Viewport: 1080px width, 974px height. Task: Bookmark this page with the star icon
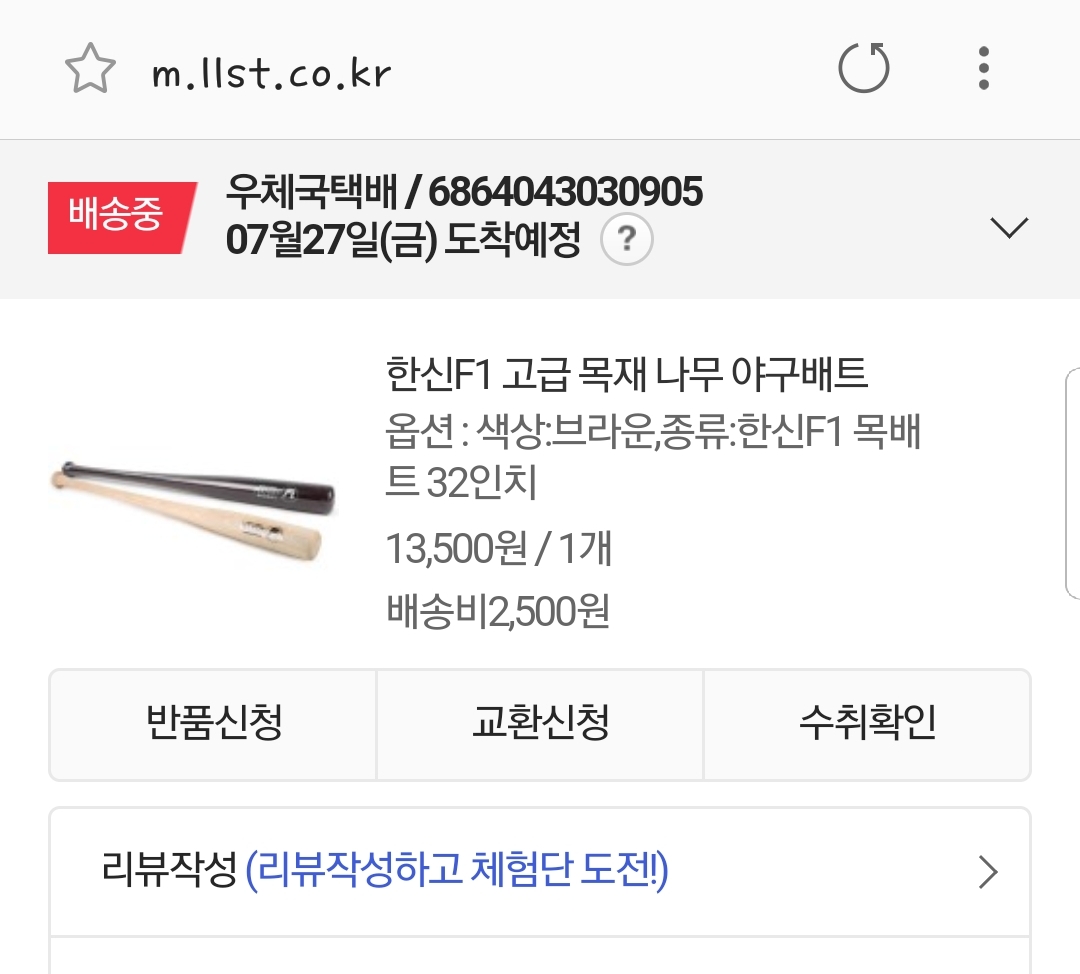[x=90, y=71]
